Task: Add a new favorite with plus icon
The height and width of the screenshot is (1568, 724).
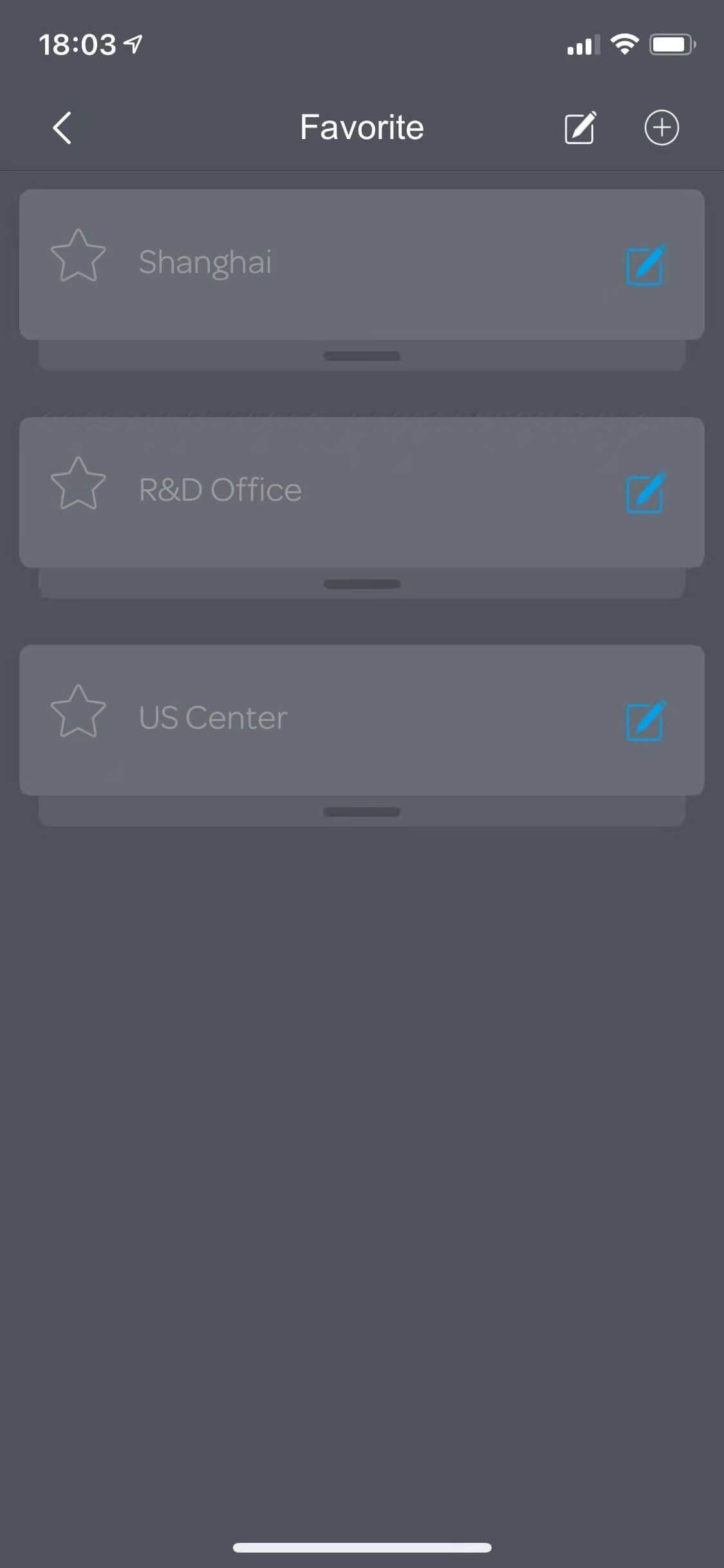Action: [x=662, y=127]
